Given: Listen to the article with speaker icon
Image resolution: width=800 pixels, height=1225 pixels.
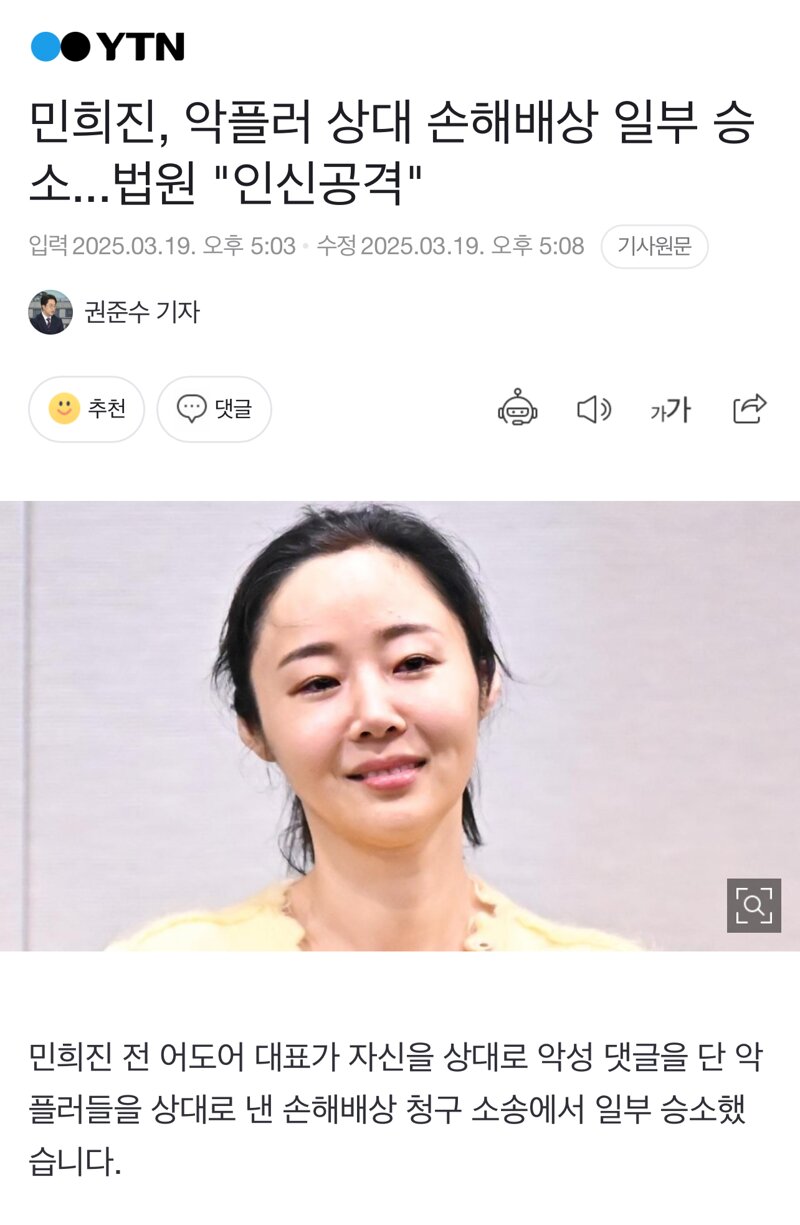Looking at the screenshot, I should (594, 409).
